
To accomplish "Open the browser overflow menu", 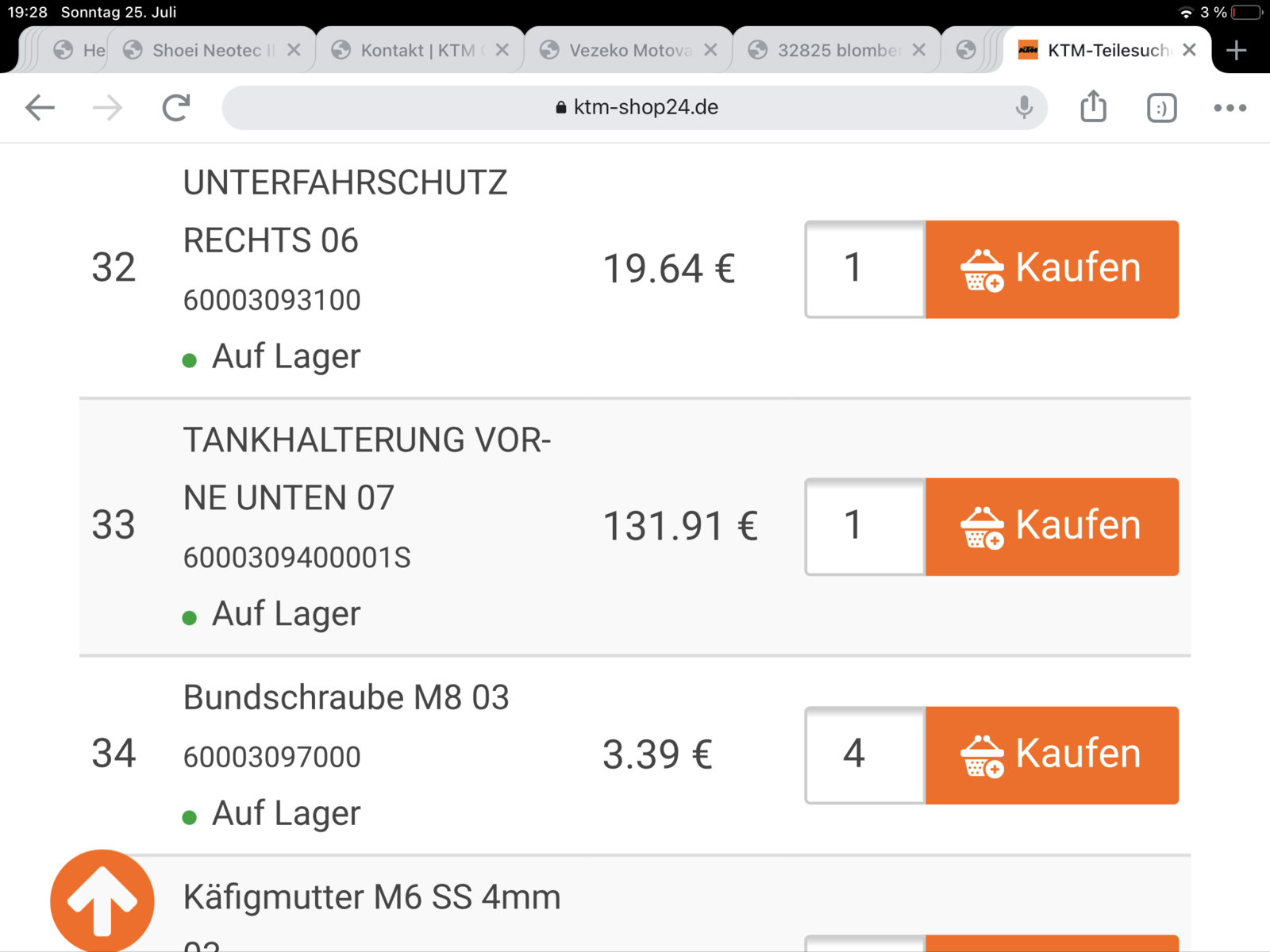I will [x=1230, y=108].
